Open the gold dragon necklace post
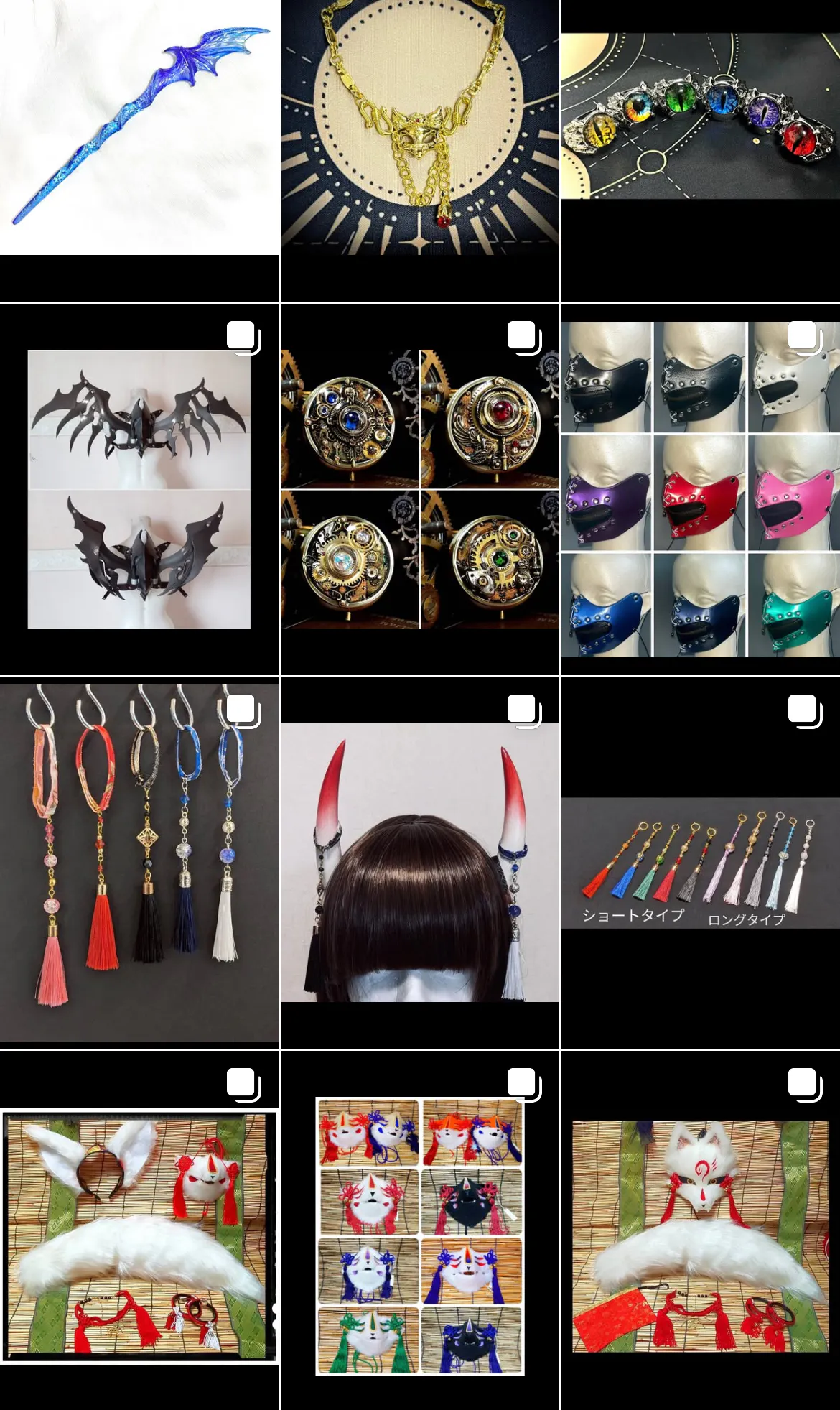This screenshot has width=840, height=1410. click(x=419, y=128)
